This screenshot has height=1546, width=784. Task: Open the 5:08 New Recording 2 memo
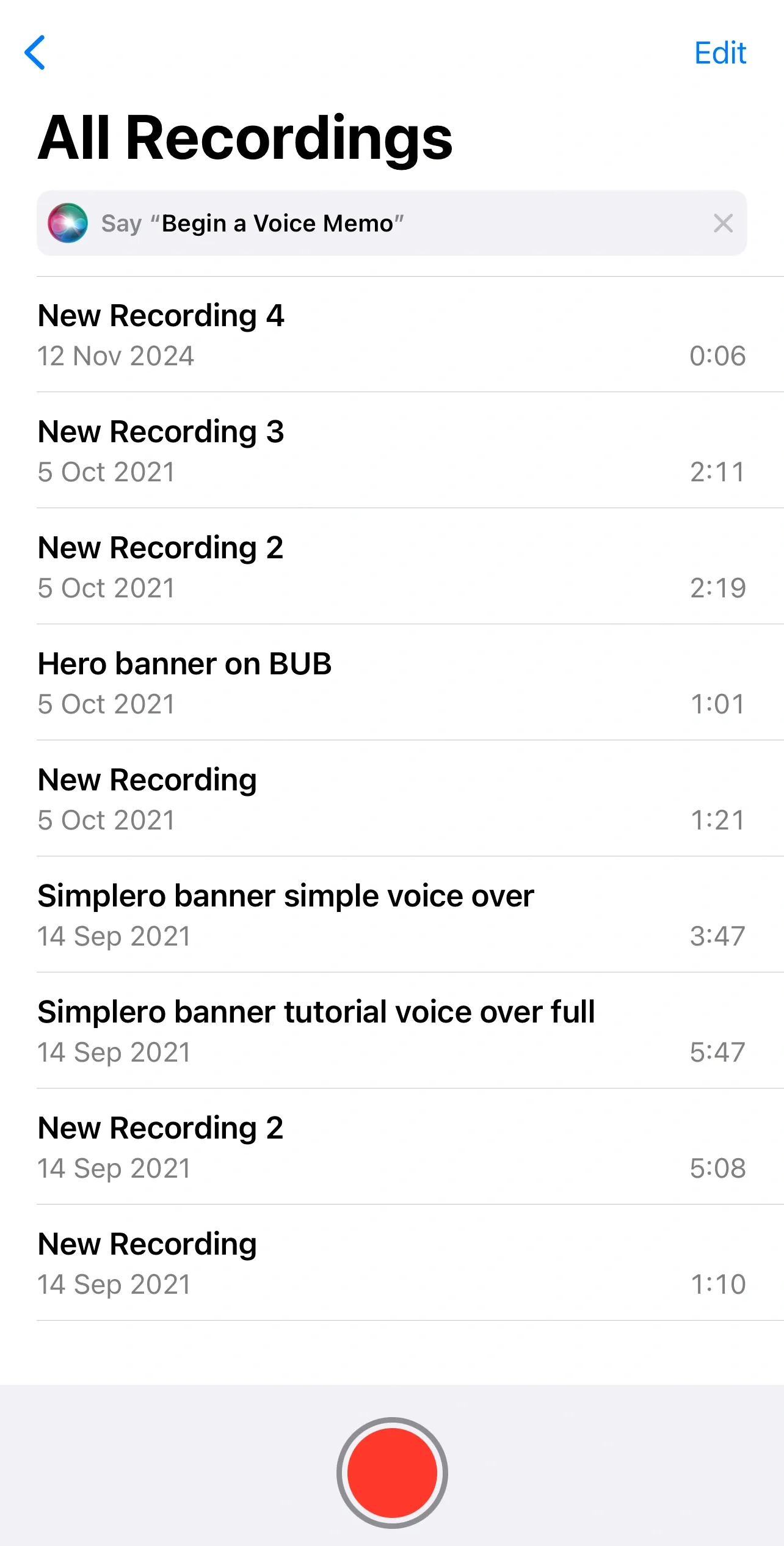391,1147
